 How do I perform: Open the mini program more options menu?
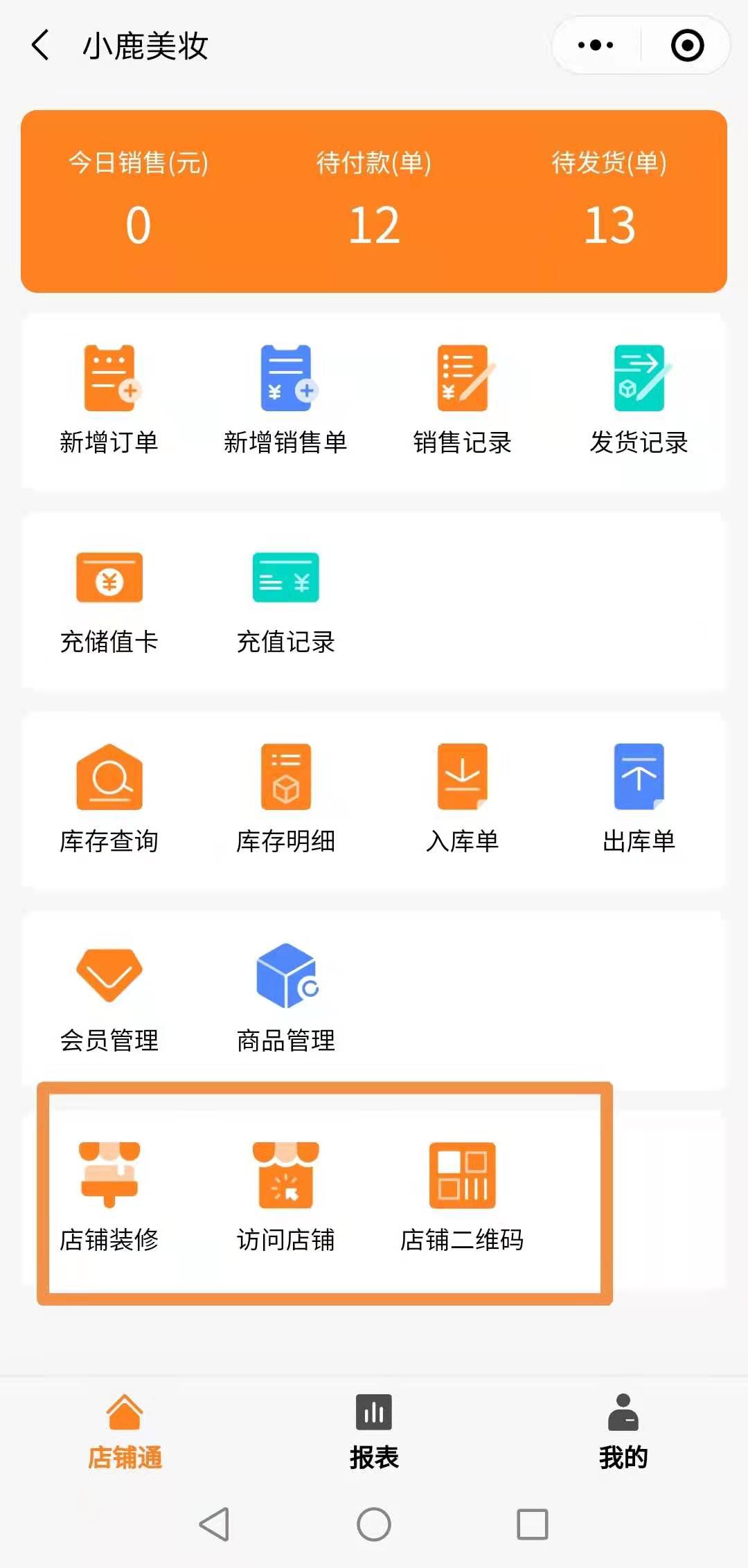(596, 46)
